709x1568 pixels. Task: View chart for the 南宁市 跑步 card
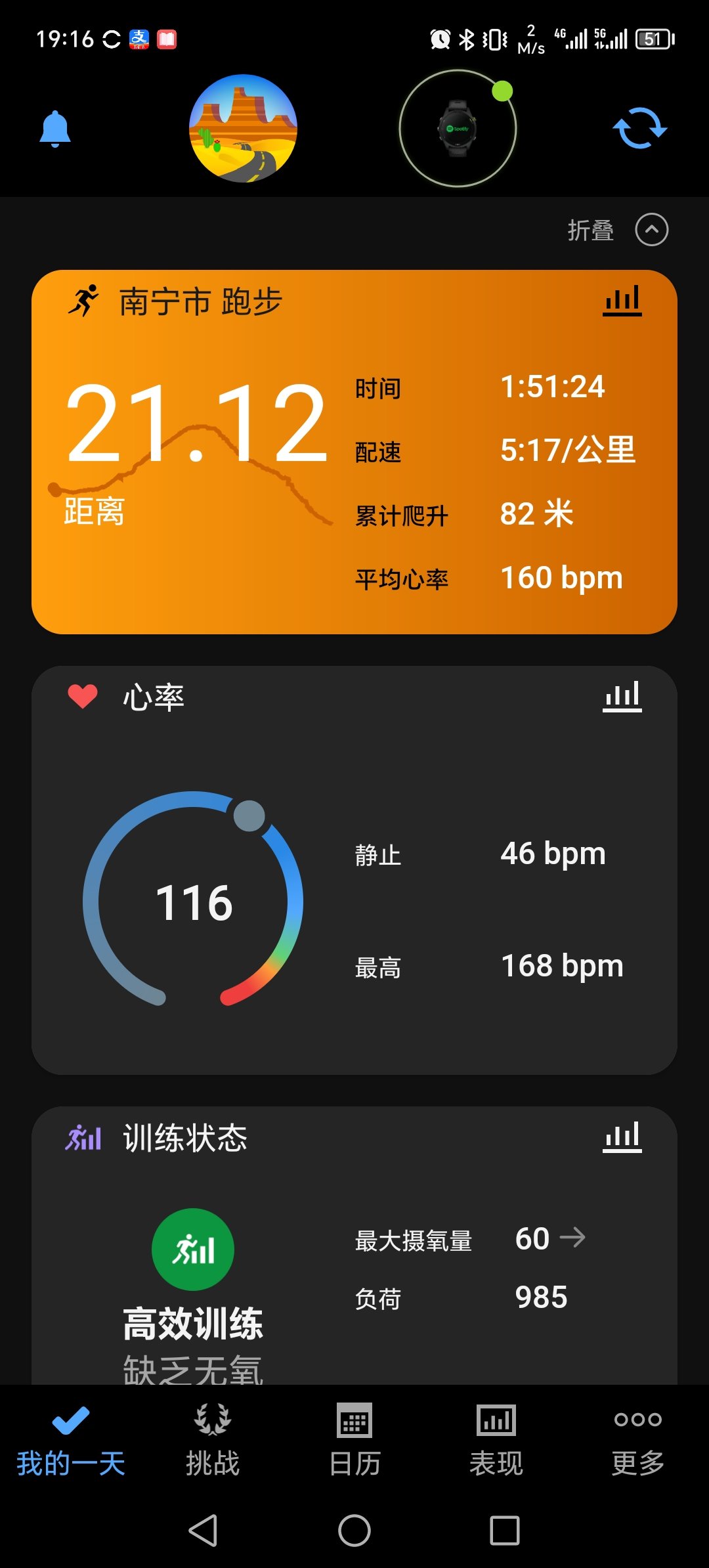click(x=622, y=301)
